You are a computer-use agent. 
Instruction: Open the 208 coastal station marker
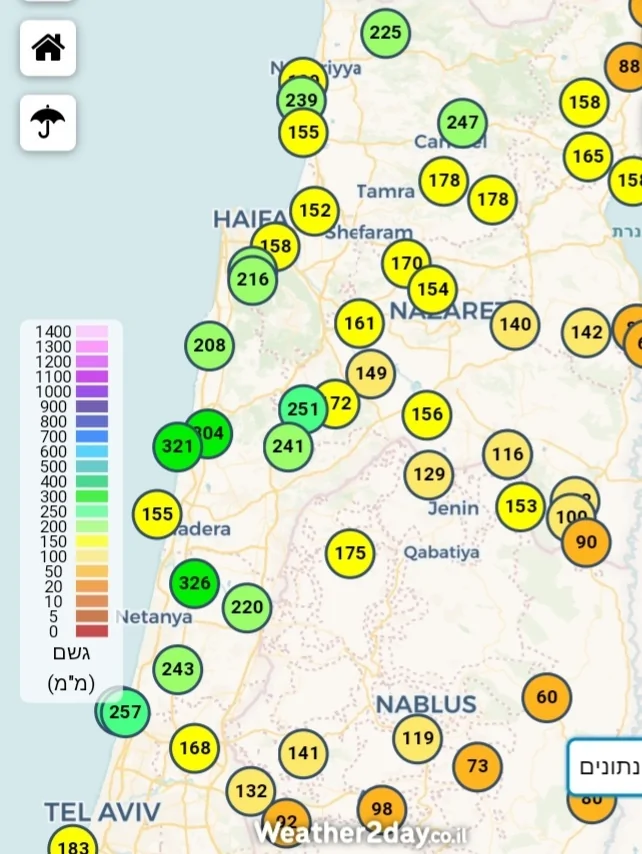click(x=210, y=346)
